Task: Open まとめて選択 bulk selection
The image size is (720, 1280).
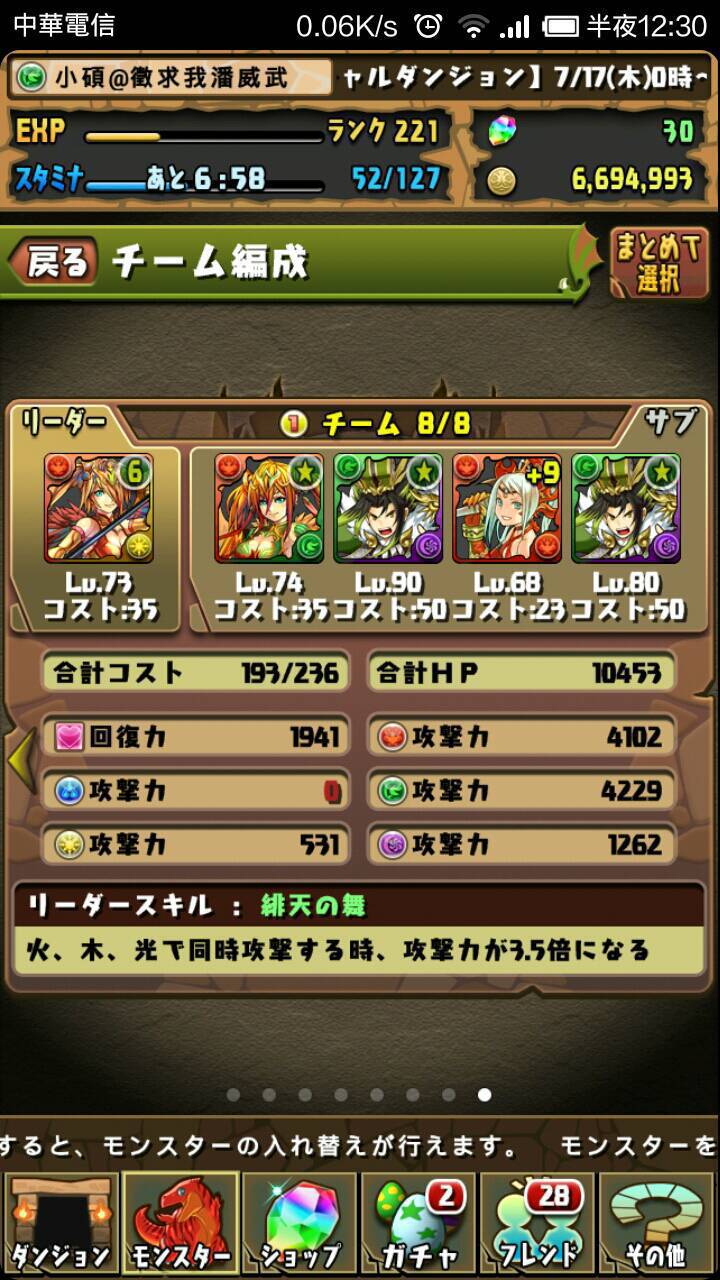Action: pyautogui.click(x=659, y=264)
